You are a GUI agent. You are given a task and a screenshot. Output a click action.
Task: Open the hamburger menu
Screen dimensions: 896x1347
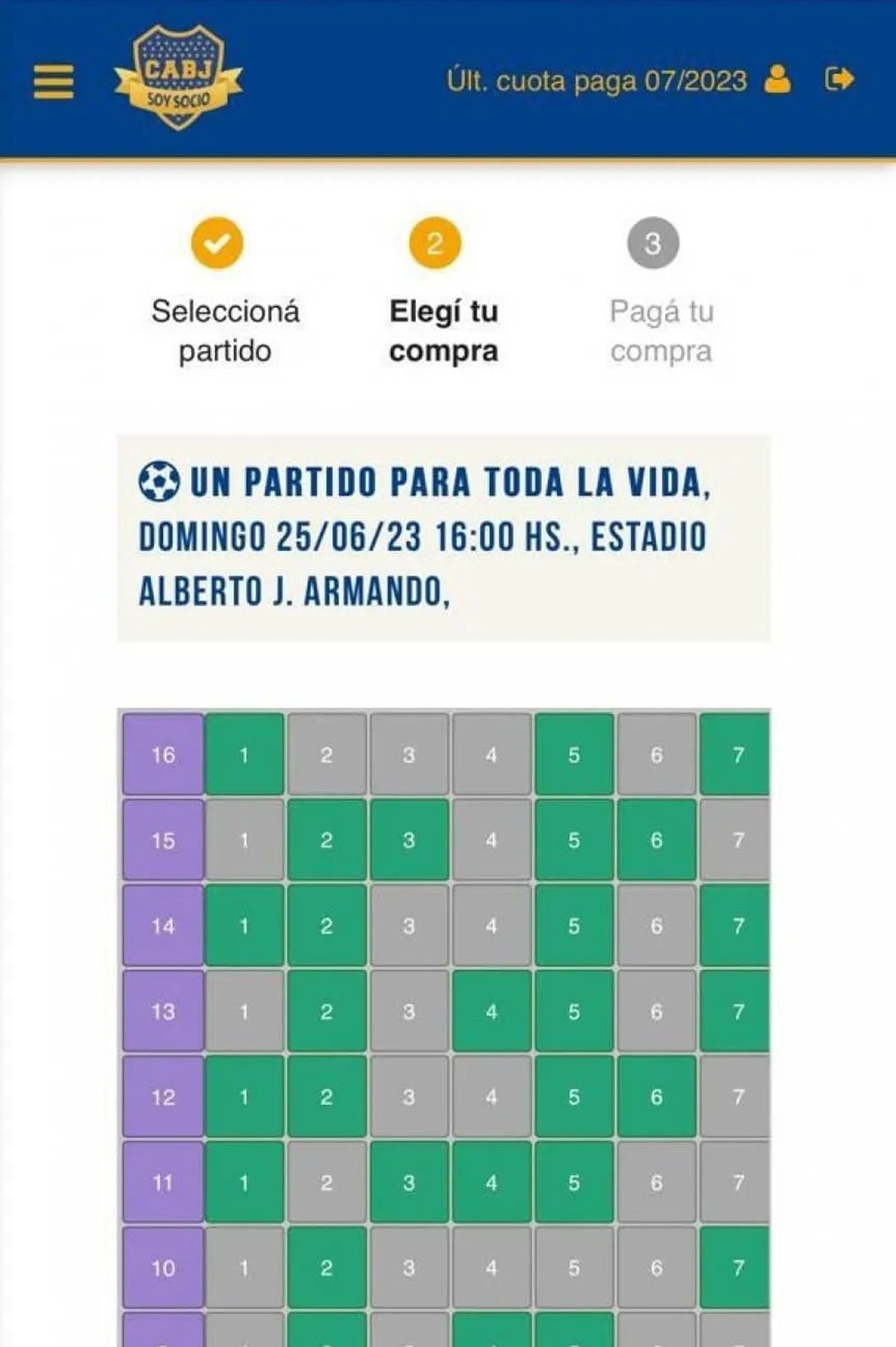point(54,81)
